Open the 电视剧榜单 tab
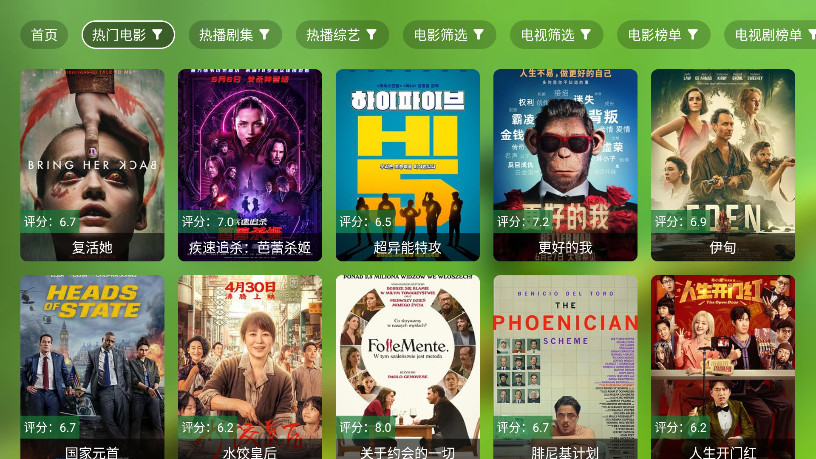The width and height of the screenshot is (816, 459). [770, 35]
